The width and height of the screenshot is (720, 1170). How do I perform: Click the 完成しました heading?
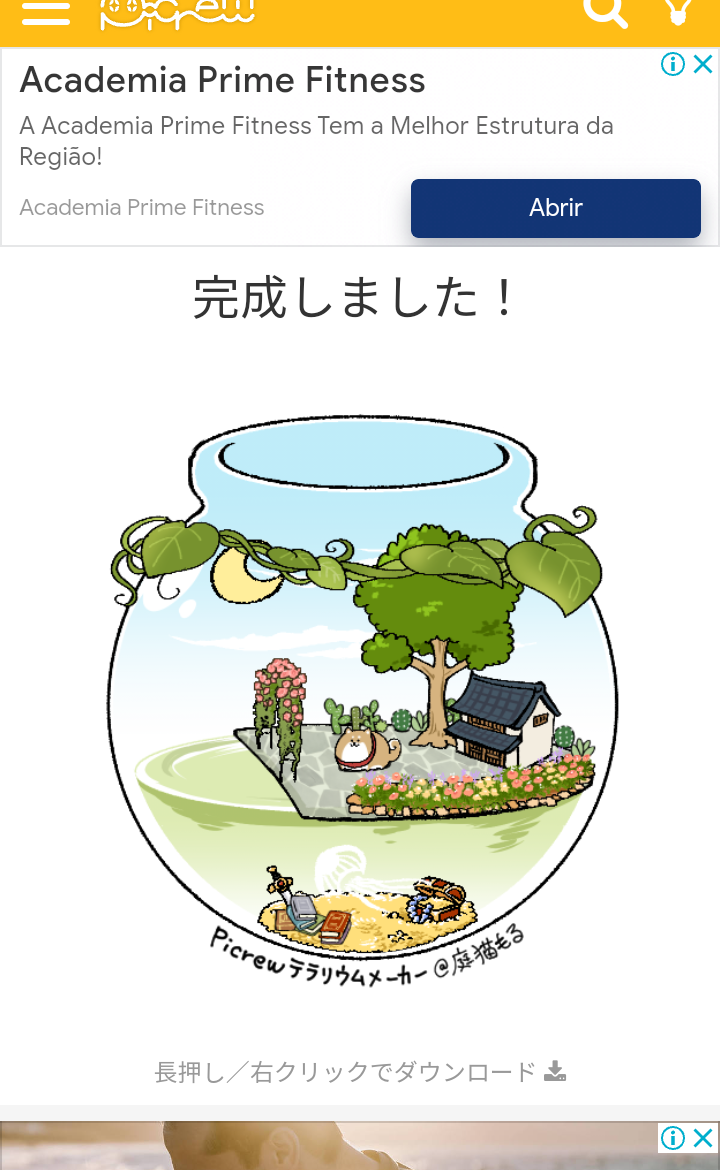tap(360, 298)
